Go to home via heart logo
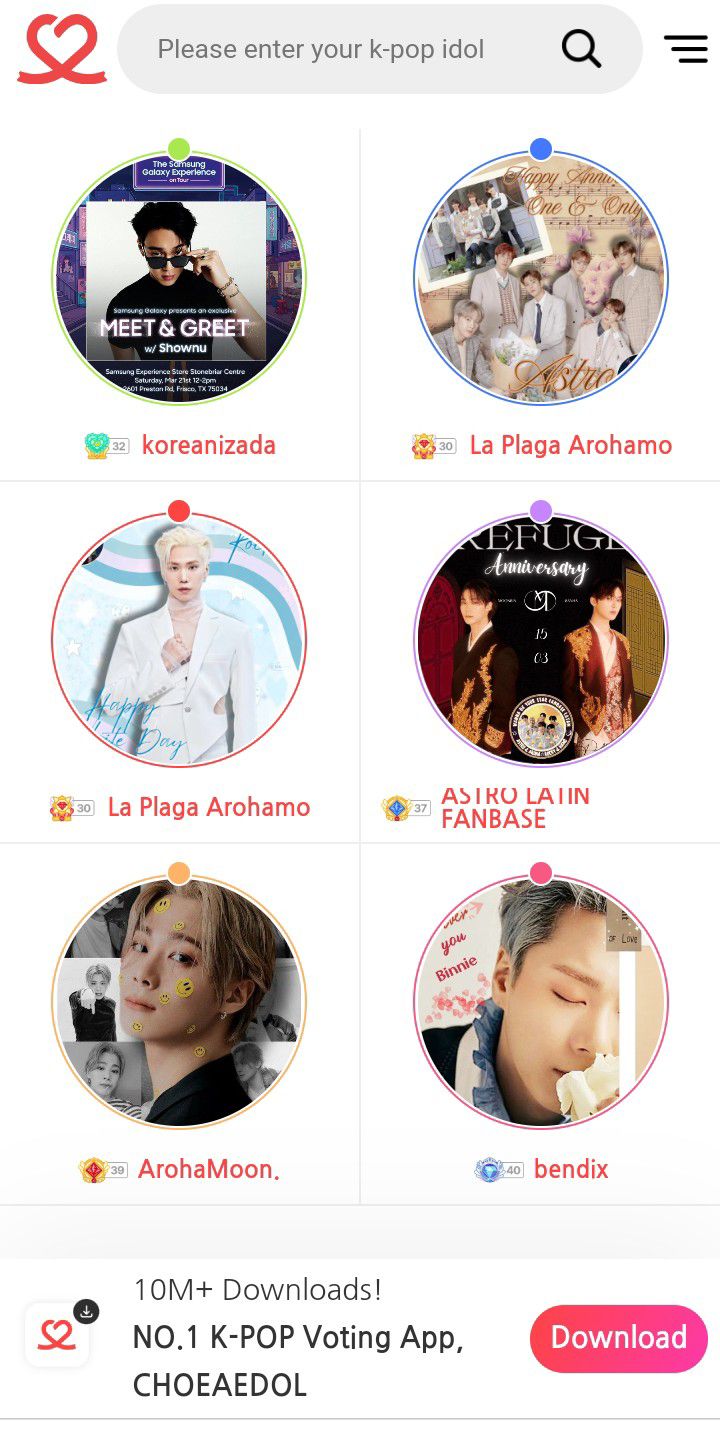The width and height of the screenshot is (720, 1431). 61,49
